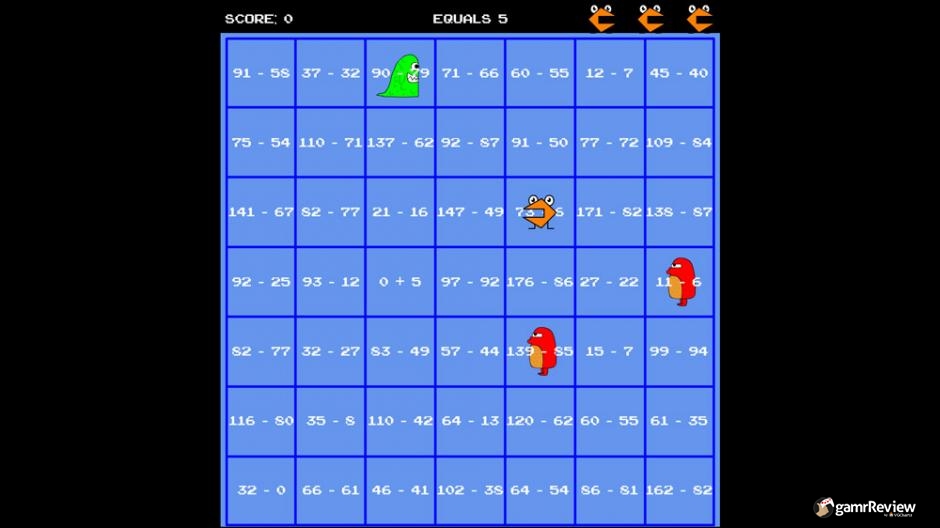
Task: Tap the '77 - 72' square
Action: 610,143
